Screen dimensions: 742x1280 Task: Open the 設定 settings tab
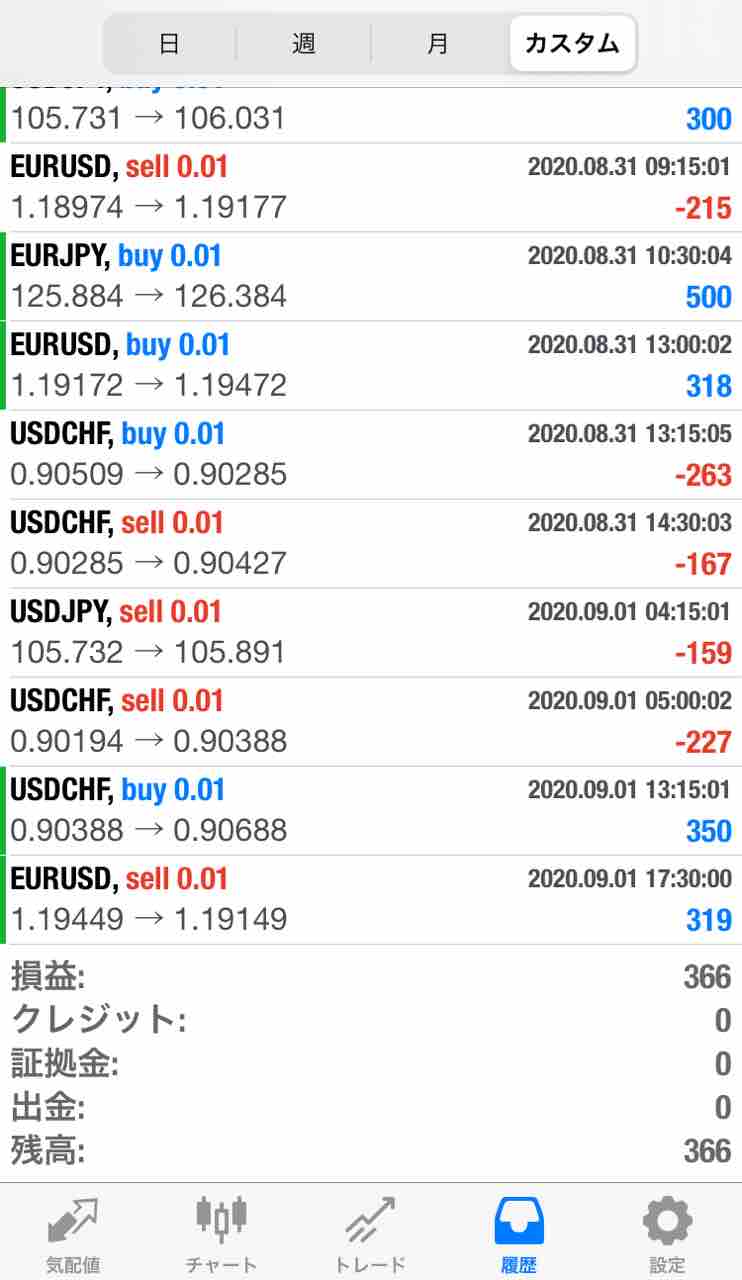667,1232
